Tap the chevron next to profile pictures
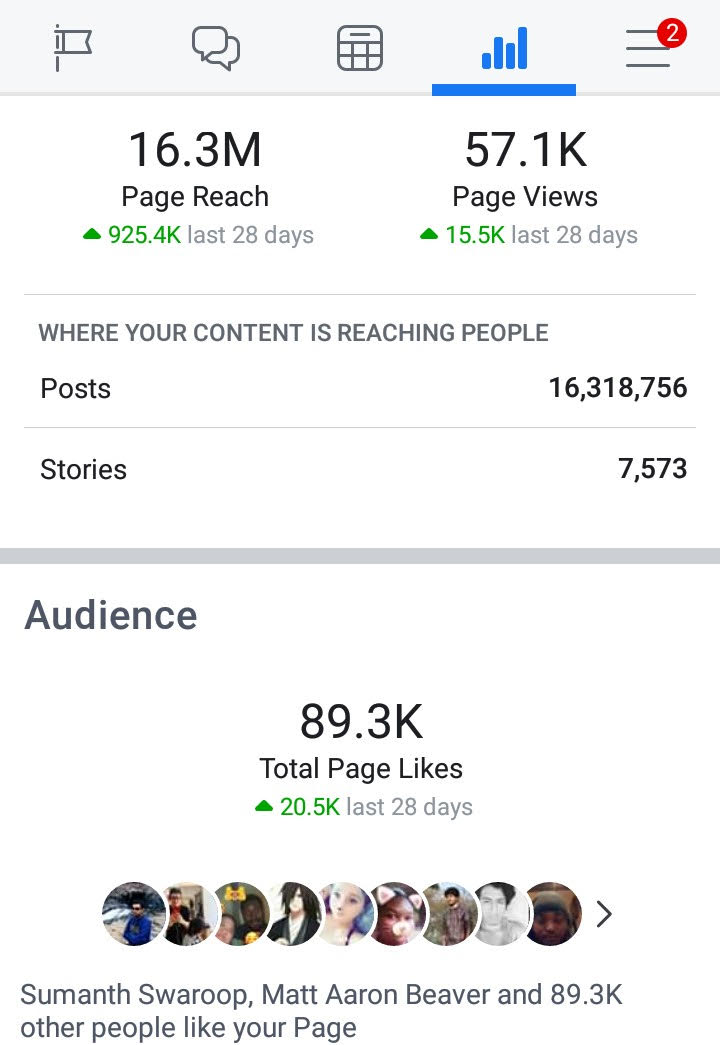Screen dimensions: 720x1045 click(604, 914)
